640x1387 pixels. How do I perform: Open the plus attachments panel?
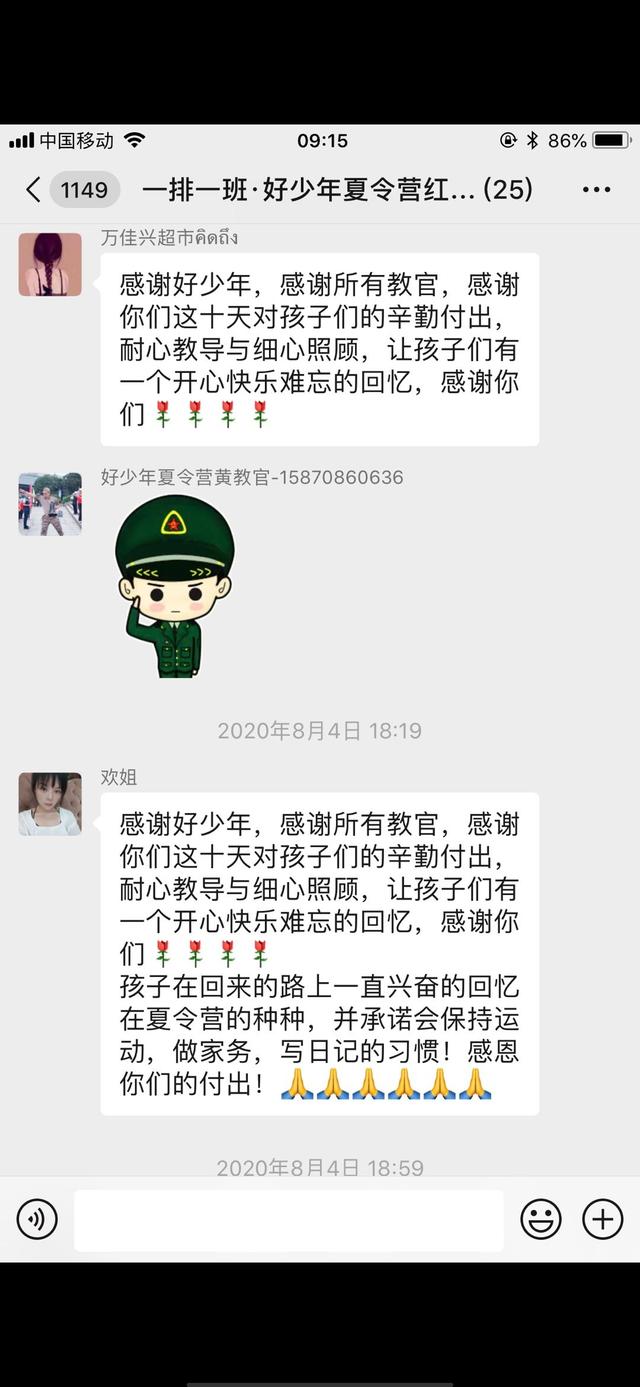(602, 1220)
